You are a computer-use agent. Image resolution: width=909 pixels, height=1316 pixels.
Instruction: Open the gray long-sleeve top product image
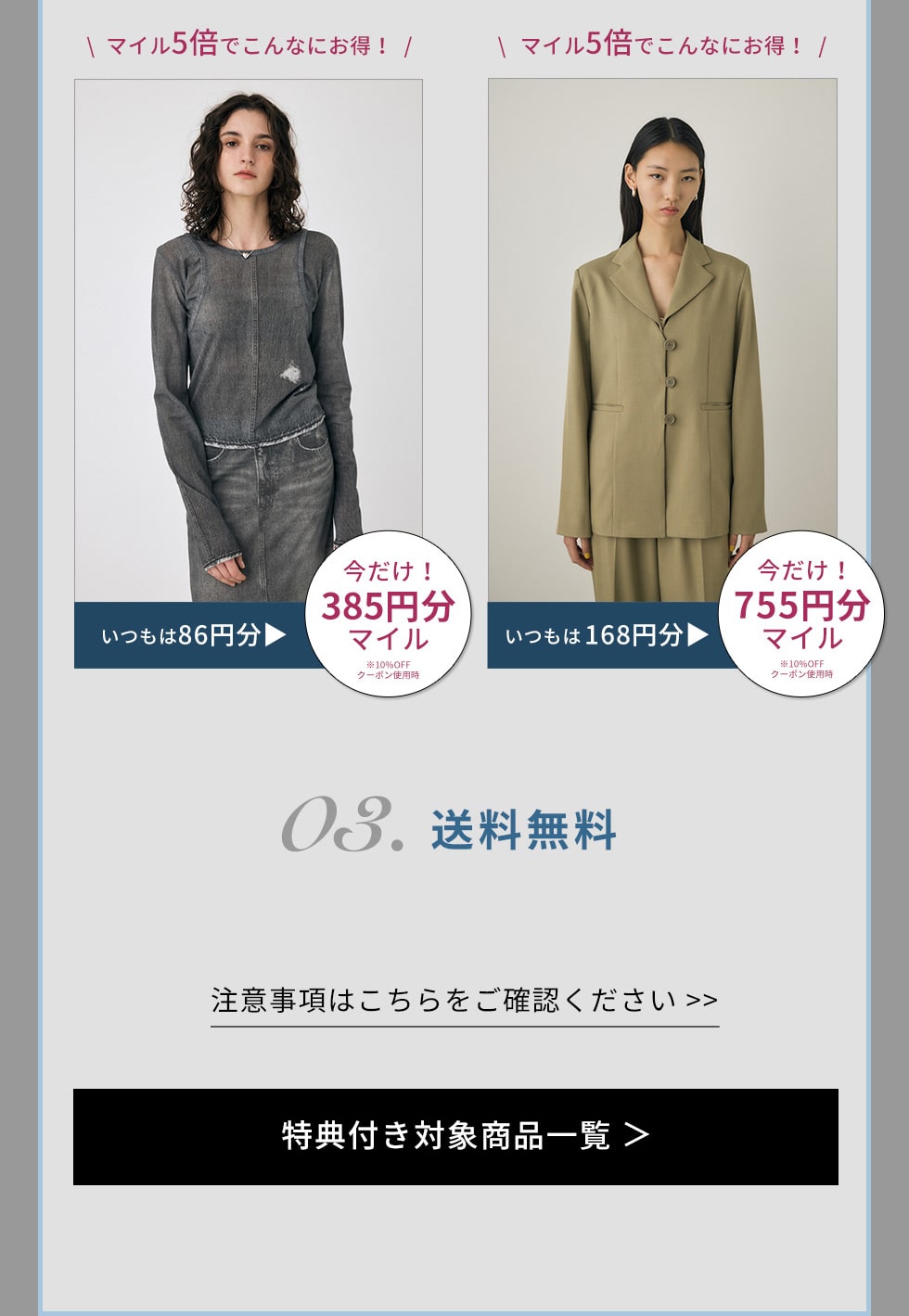click(248, 341)
